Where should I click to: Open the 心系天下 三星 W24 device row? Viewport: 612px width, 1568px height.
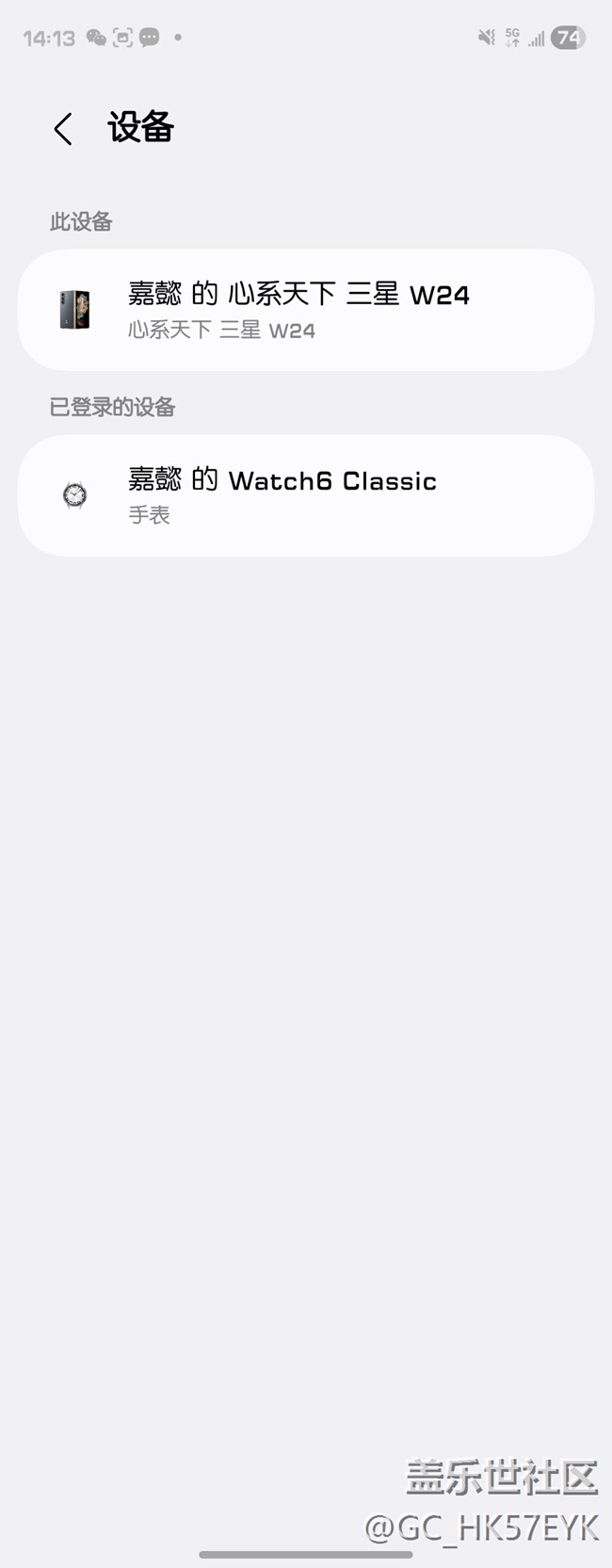(x=305, y=310)
